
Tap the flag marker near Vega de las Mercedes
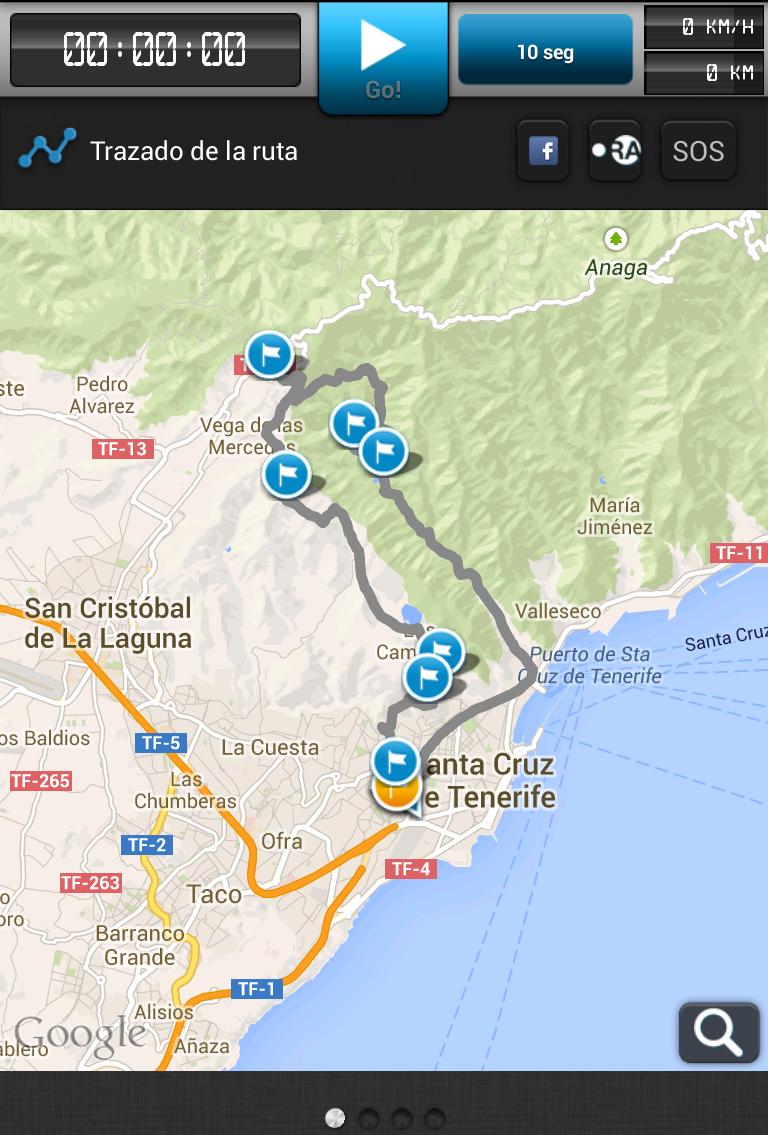pos(288,473)
